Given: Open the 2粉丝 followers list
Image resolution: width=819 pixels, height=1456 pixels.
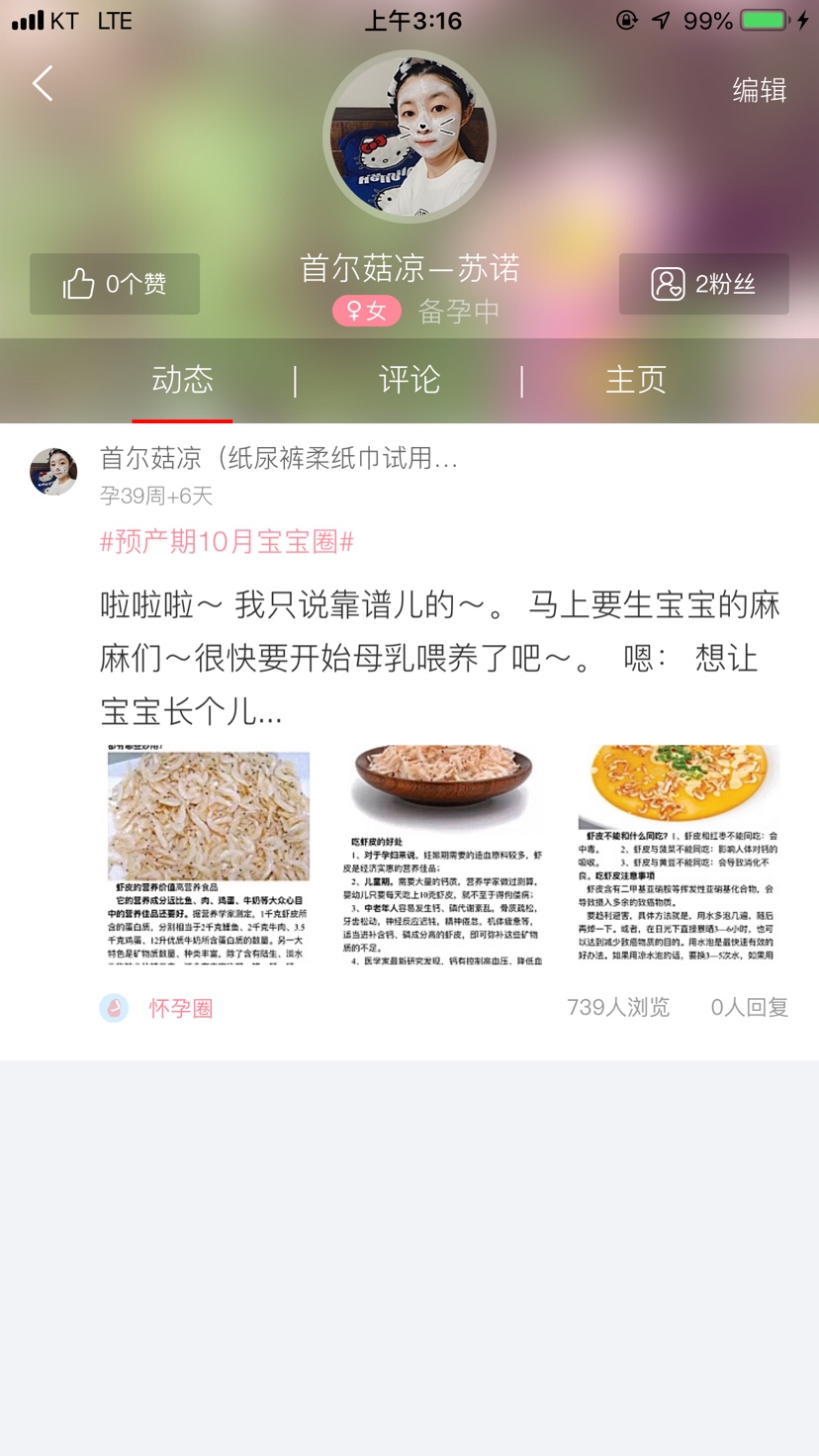Looking at the screenshot, I should [703, 284].
